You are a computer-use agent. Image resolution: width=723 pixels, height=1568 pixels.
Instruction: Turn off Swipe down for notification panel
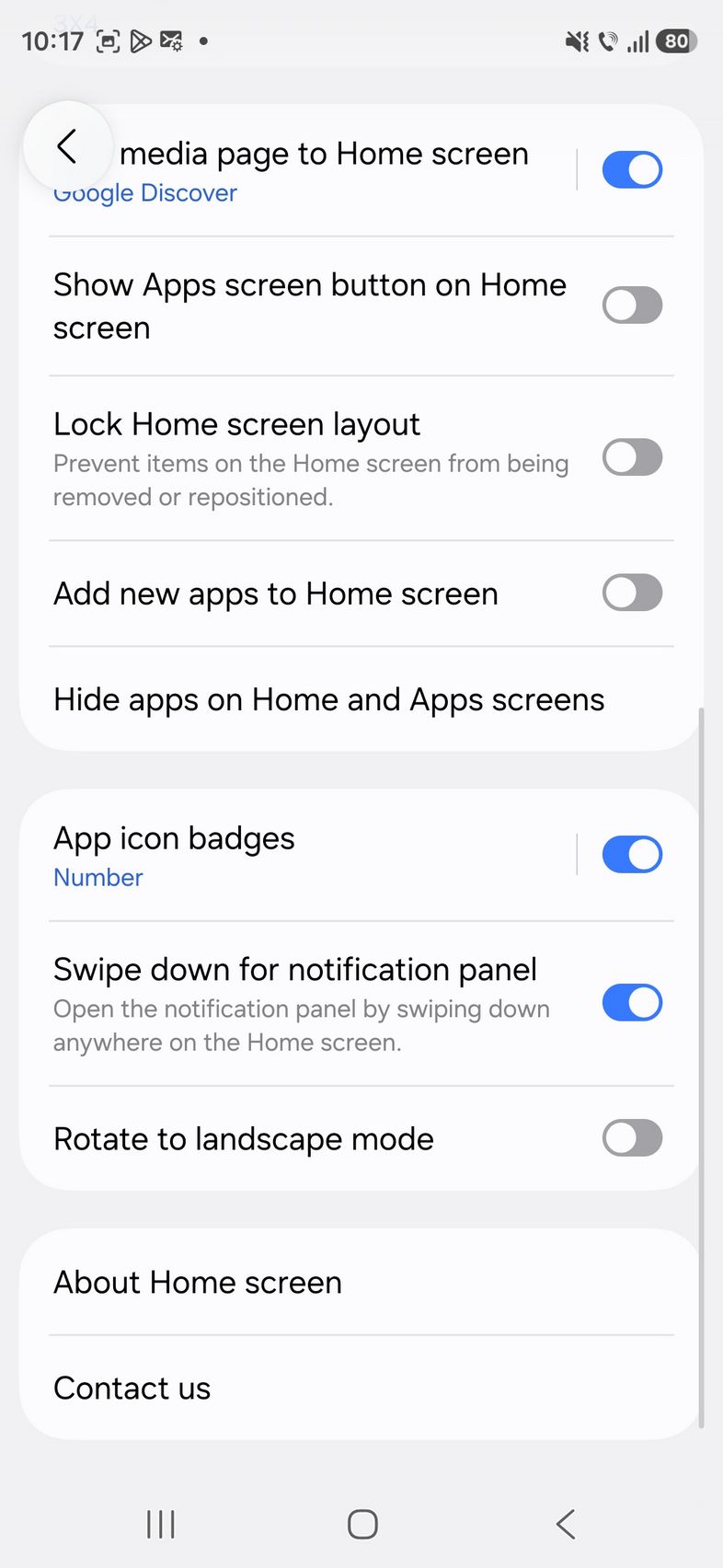(x=632, y=1003)
